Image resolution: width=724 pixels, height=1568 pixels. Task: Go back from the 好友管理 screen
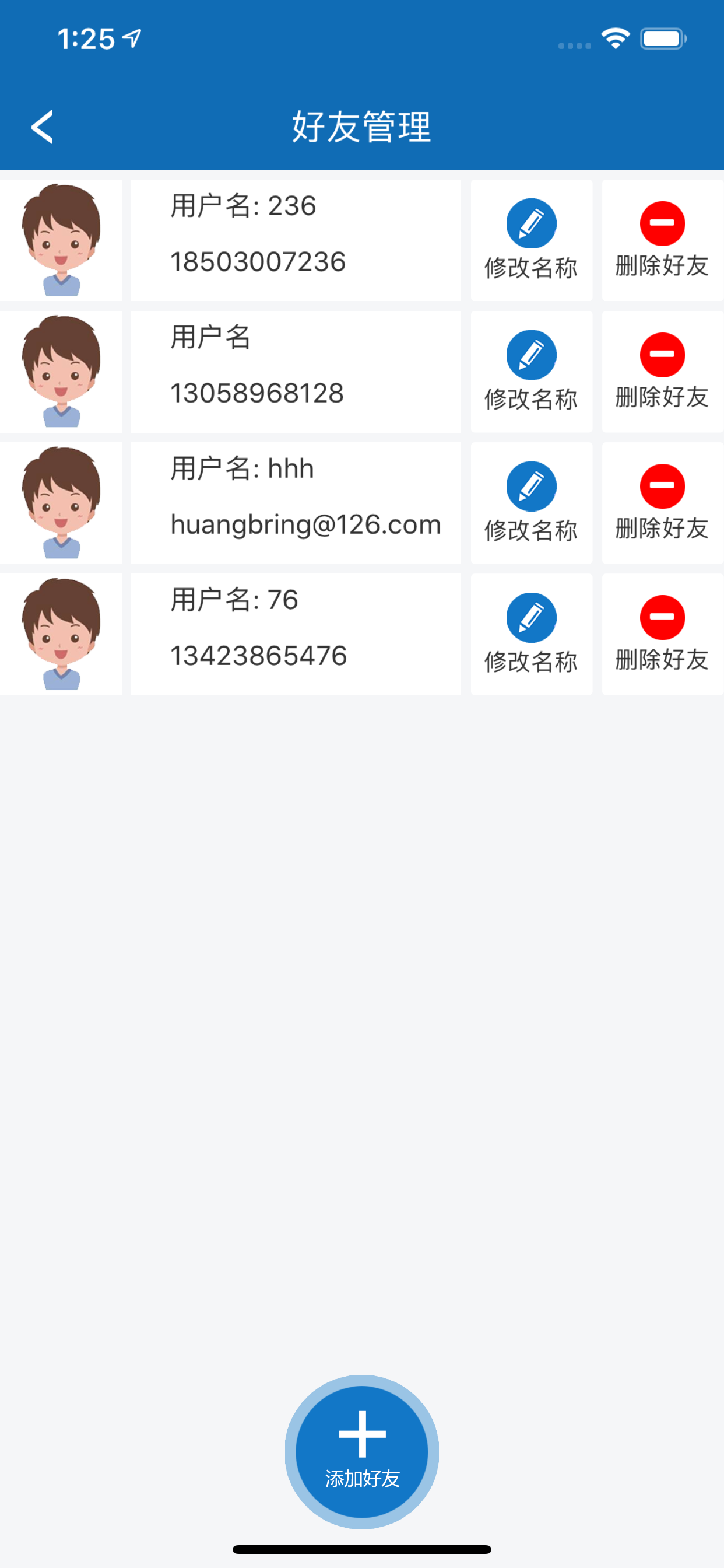coord(42,127)
